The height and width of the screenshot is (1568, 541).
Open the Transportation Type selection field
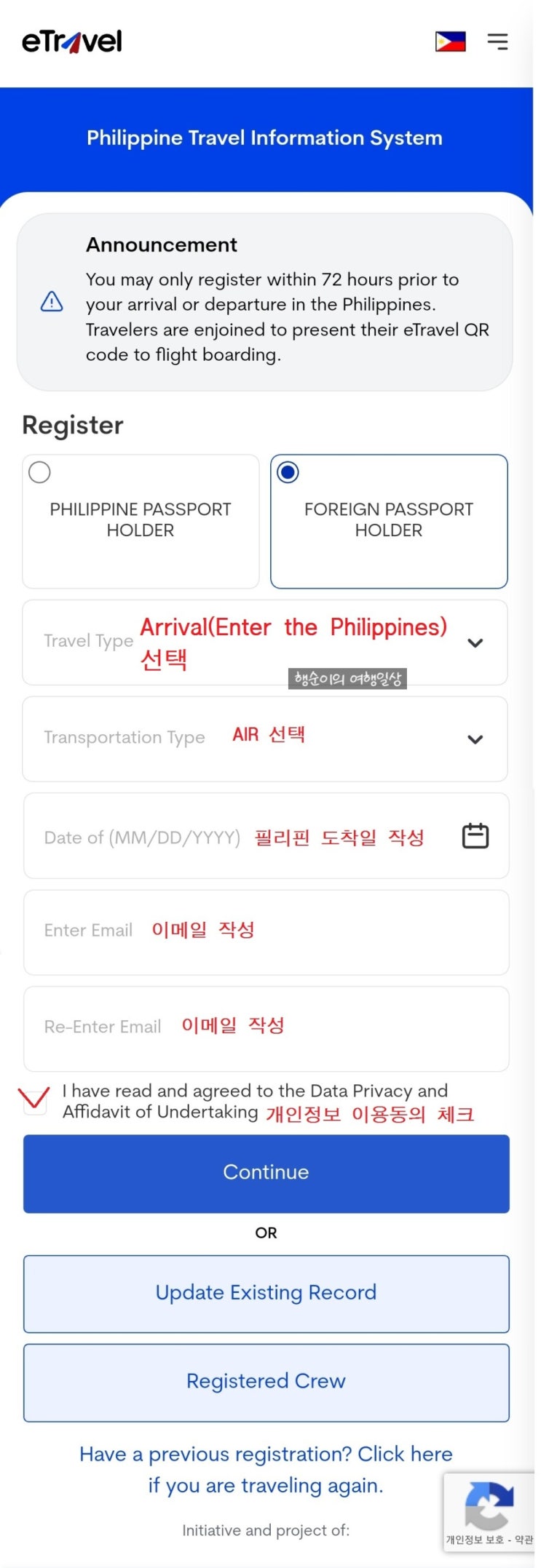266,739
